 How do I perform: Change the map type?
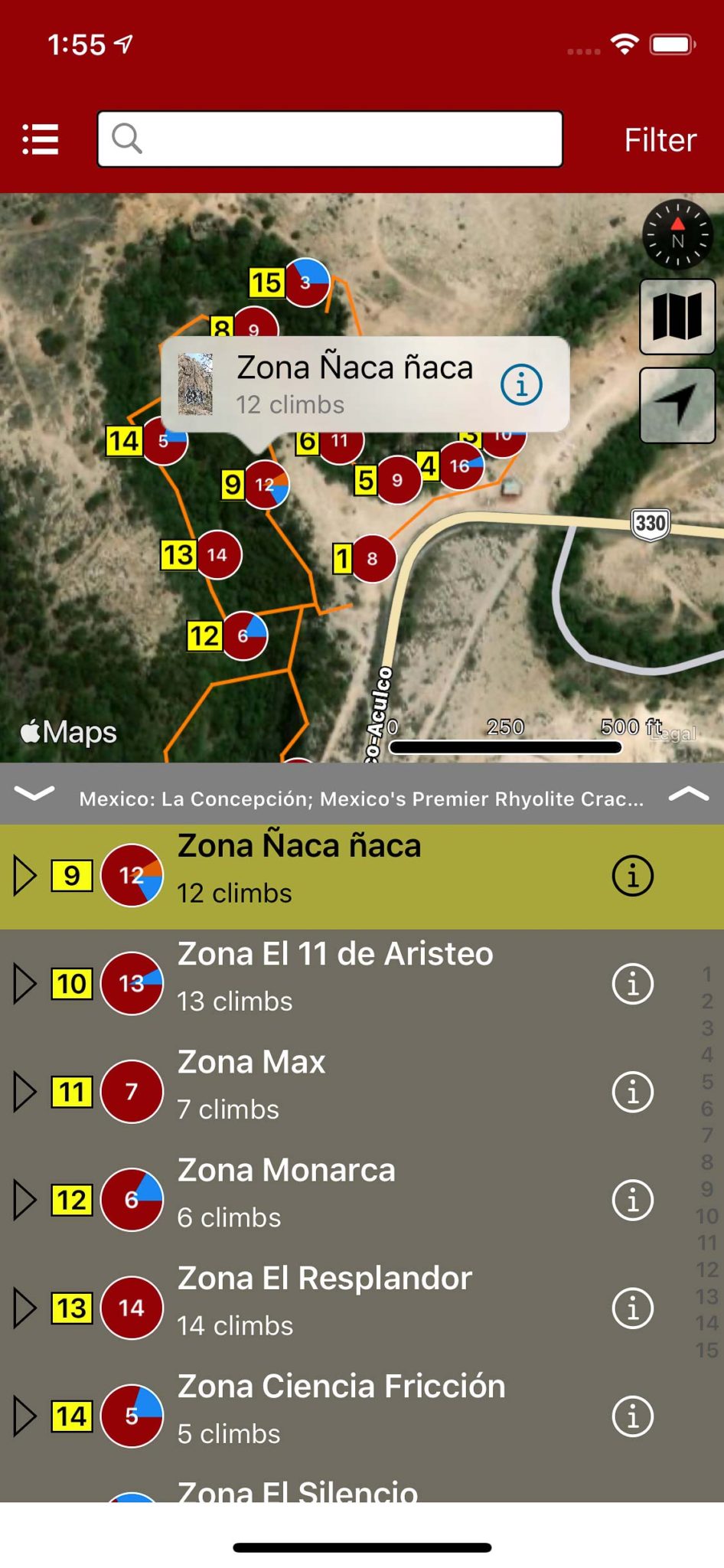[677, 316]
